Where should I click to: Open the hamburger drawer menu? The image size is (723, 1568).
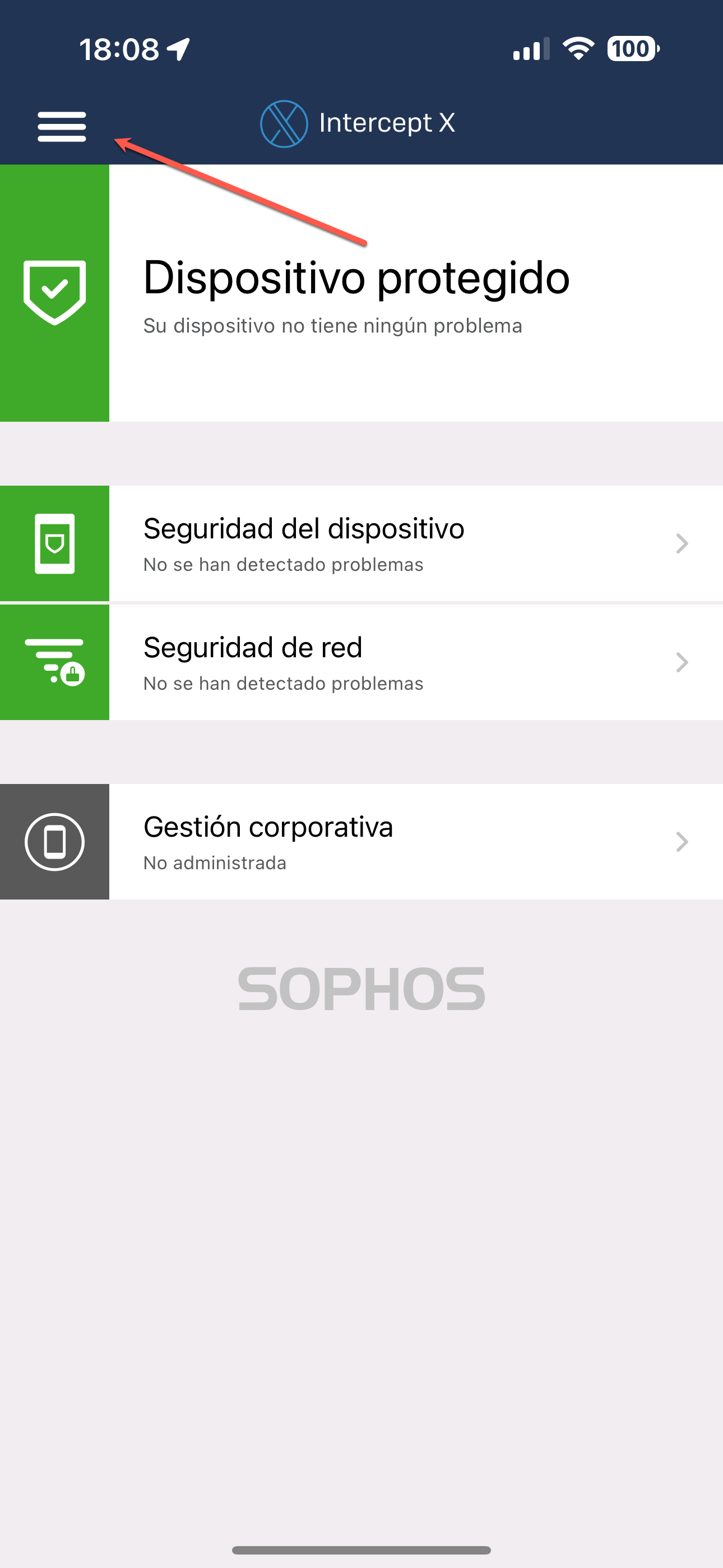pyautogui.click(x=62, y=127)
